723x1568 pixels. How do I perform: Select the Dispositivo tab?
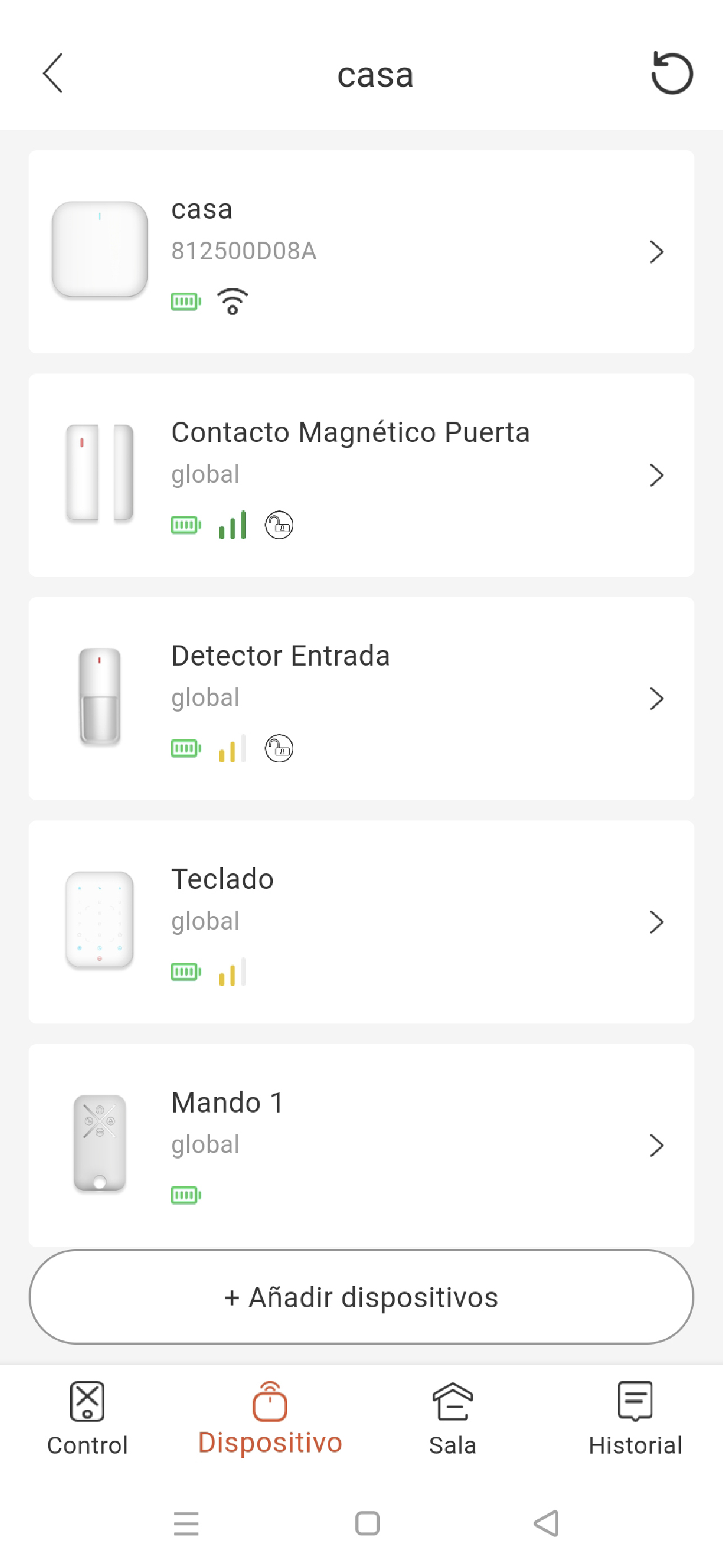[x=270, y=1419]
